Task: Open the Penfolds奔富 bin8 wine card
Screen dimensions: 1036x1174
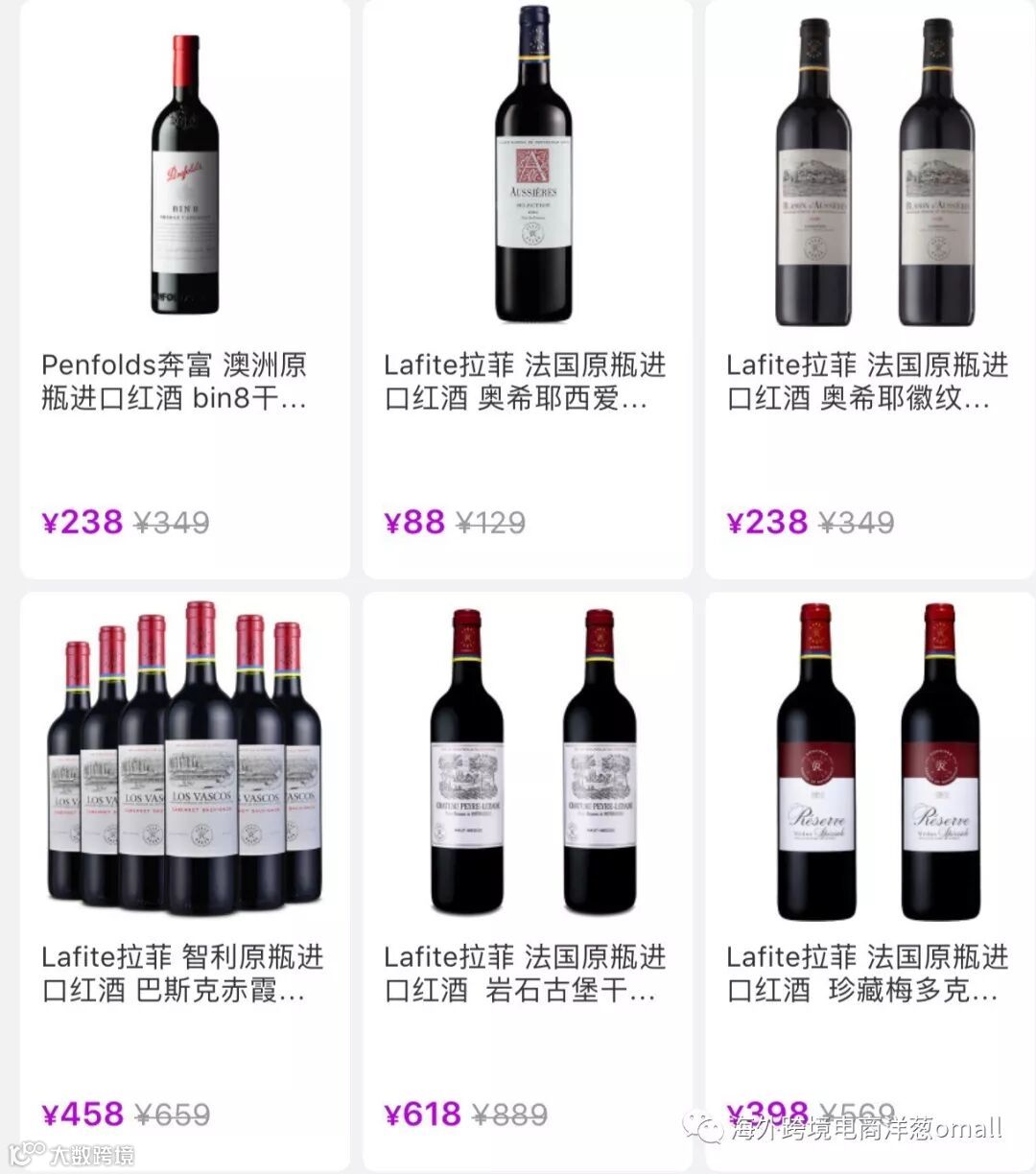Action: point(184,288)
